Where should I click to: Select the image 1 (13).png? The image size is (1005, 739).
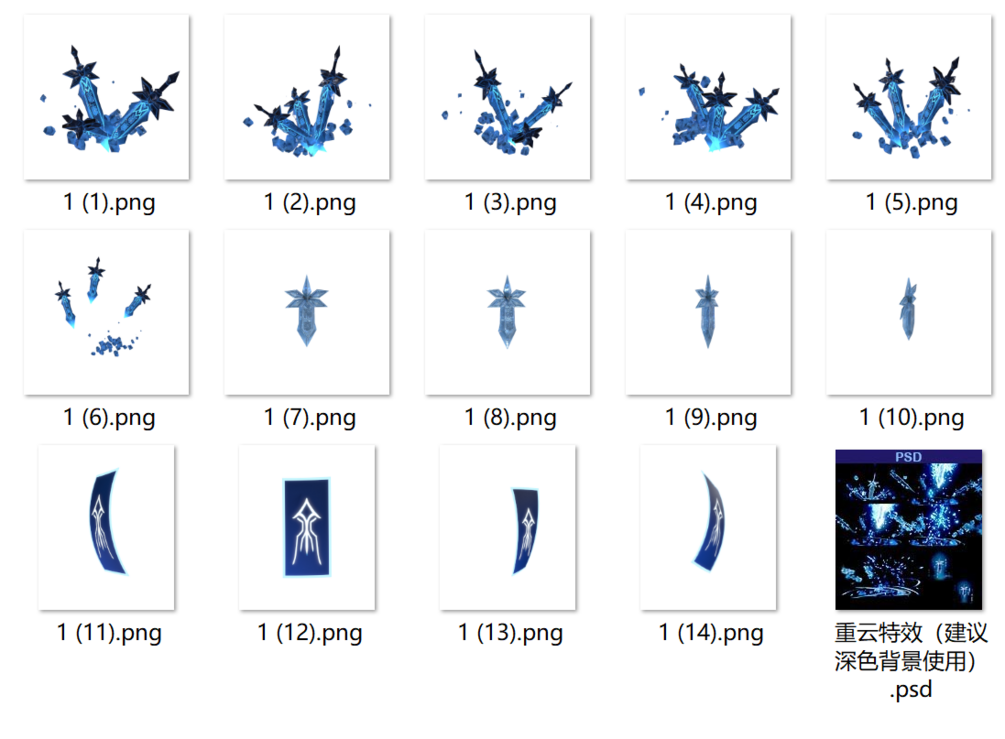coord(508,527)
